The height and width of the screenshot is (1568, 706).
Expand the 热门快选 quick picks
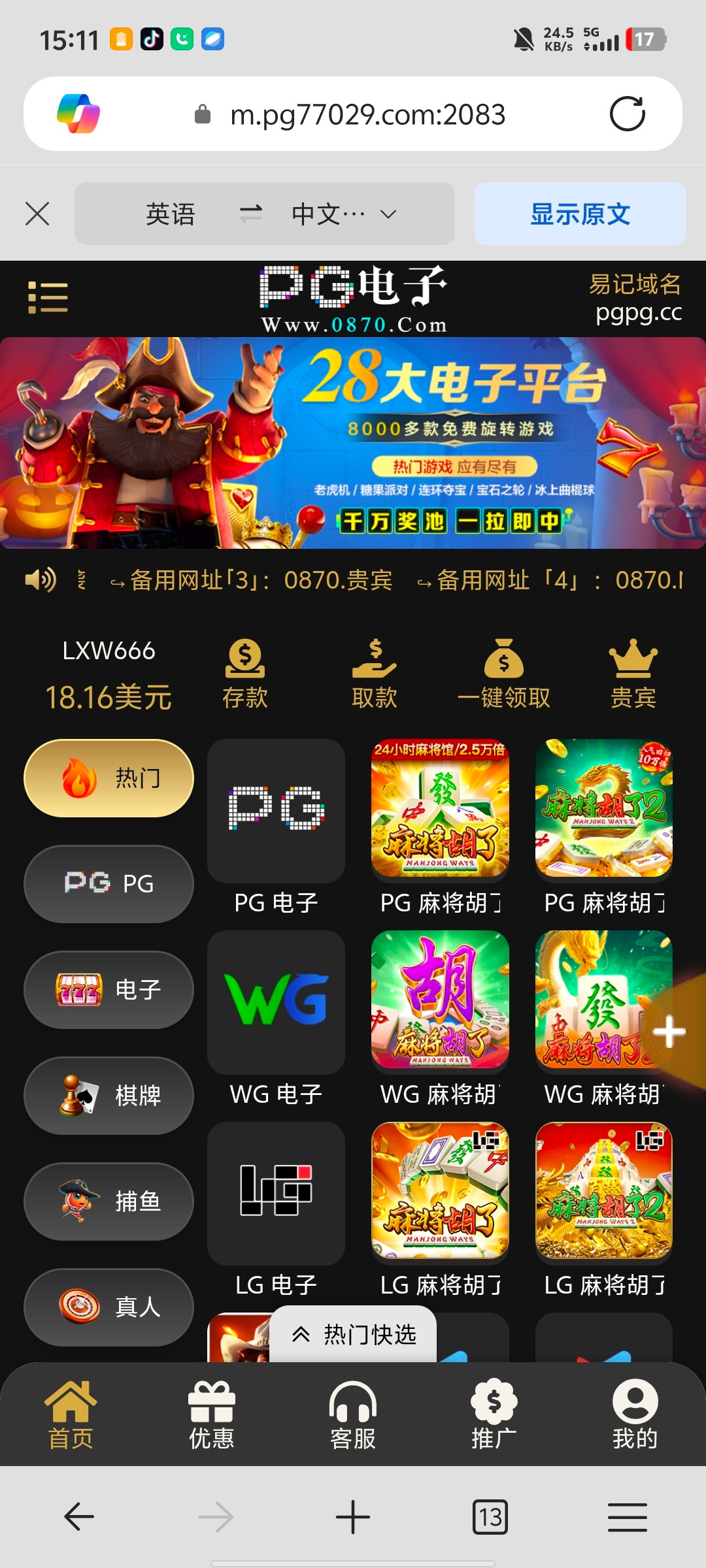[354, 1335]
